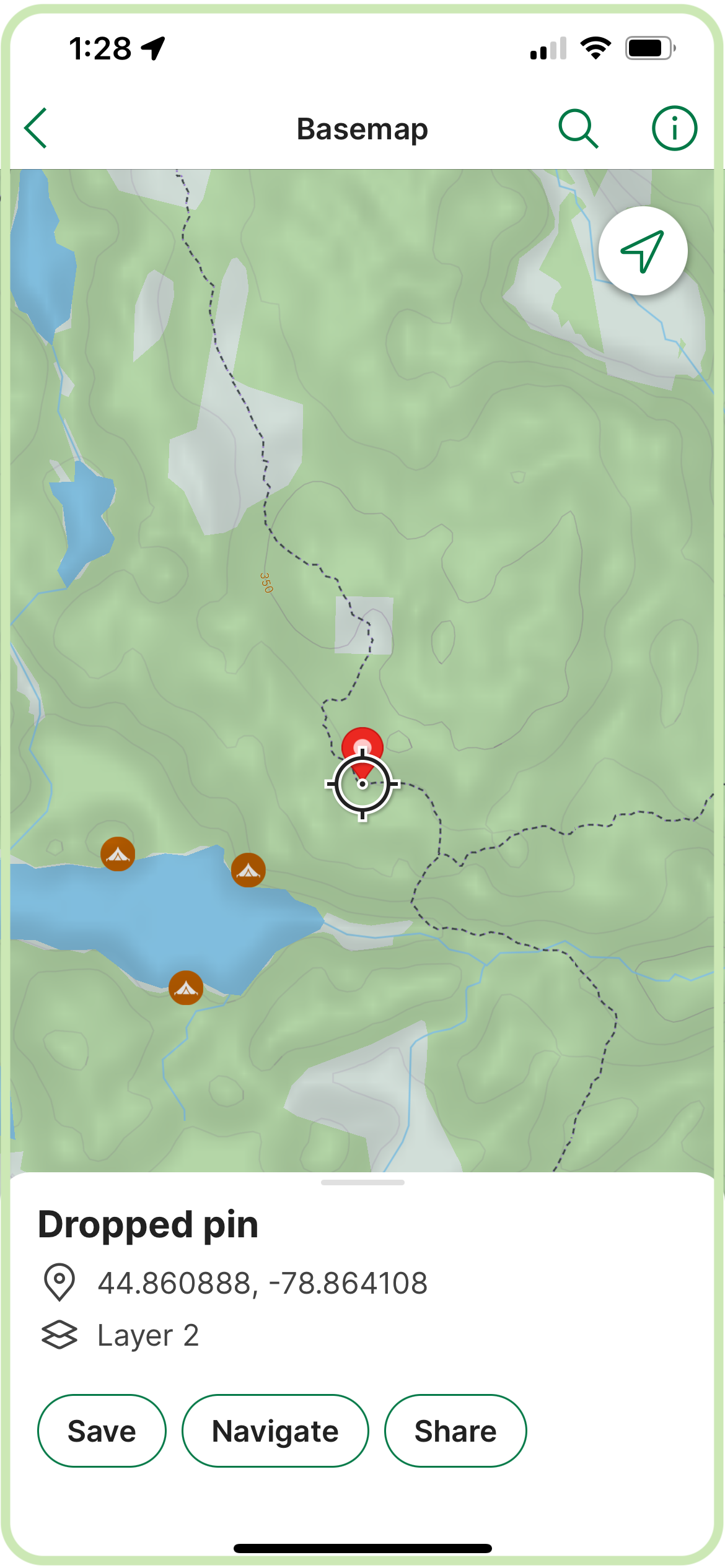Open the search magnifier icon

point(578,129)
